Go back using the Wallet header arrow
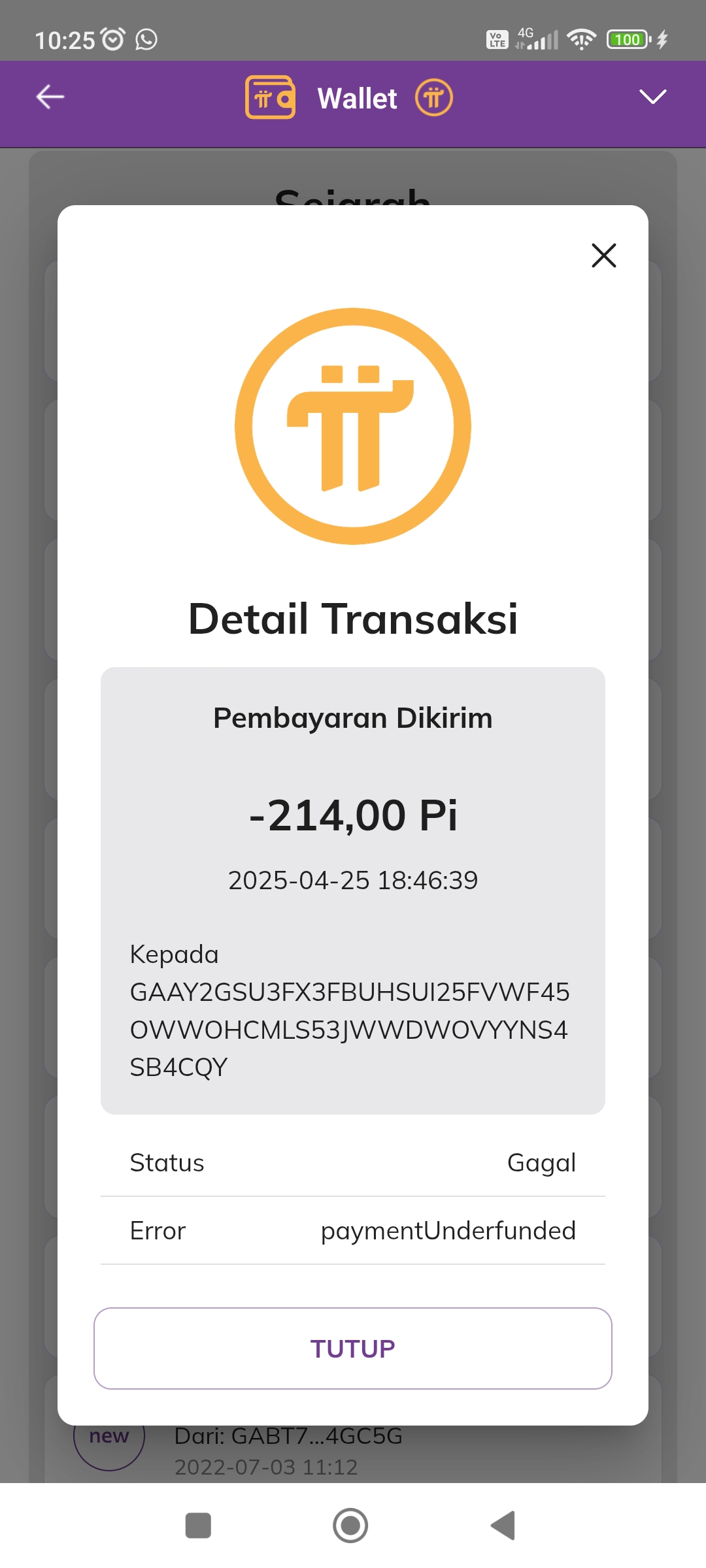The height and width of the screenshot is (1568, 706). [x=50, y=97]
